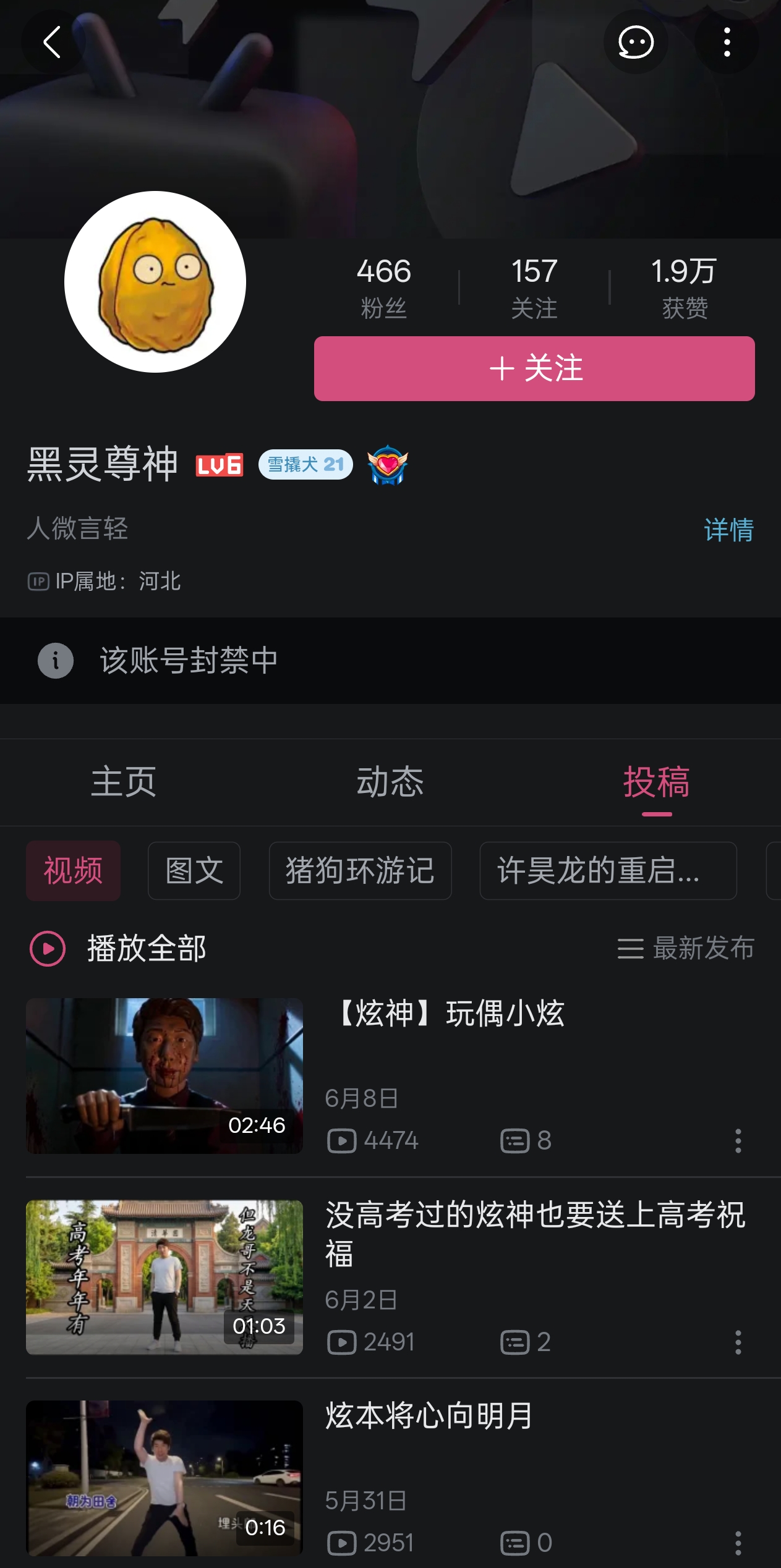Image resolution: width=781 pixels, height=1568 pixels.
Task: Open the profile avatar picture
Action: coord(155,282)
